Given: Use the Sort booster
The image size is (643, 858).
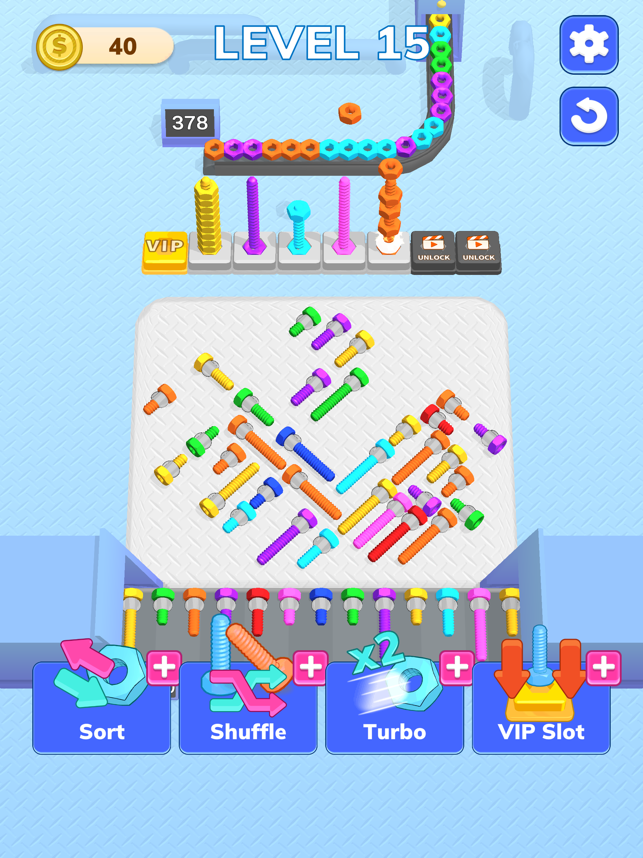Looking at the screenshot, I should [101, 707].
